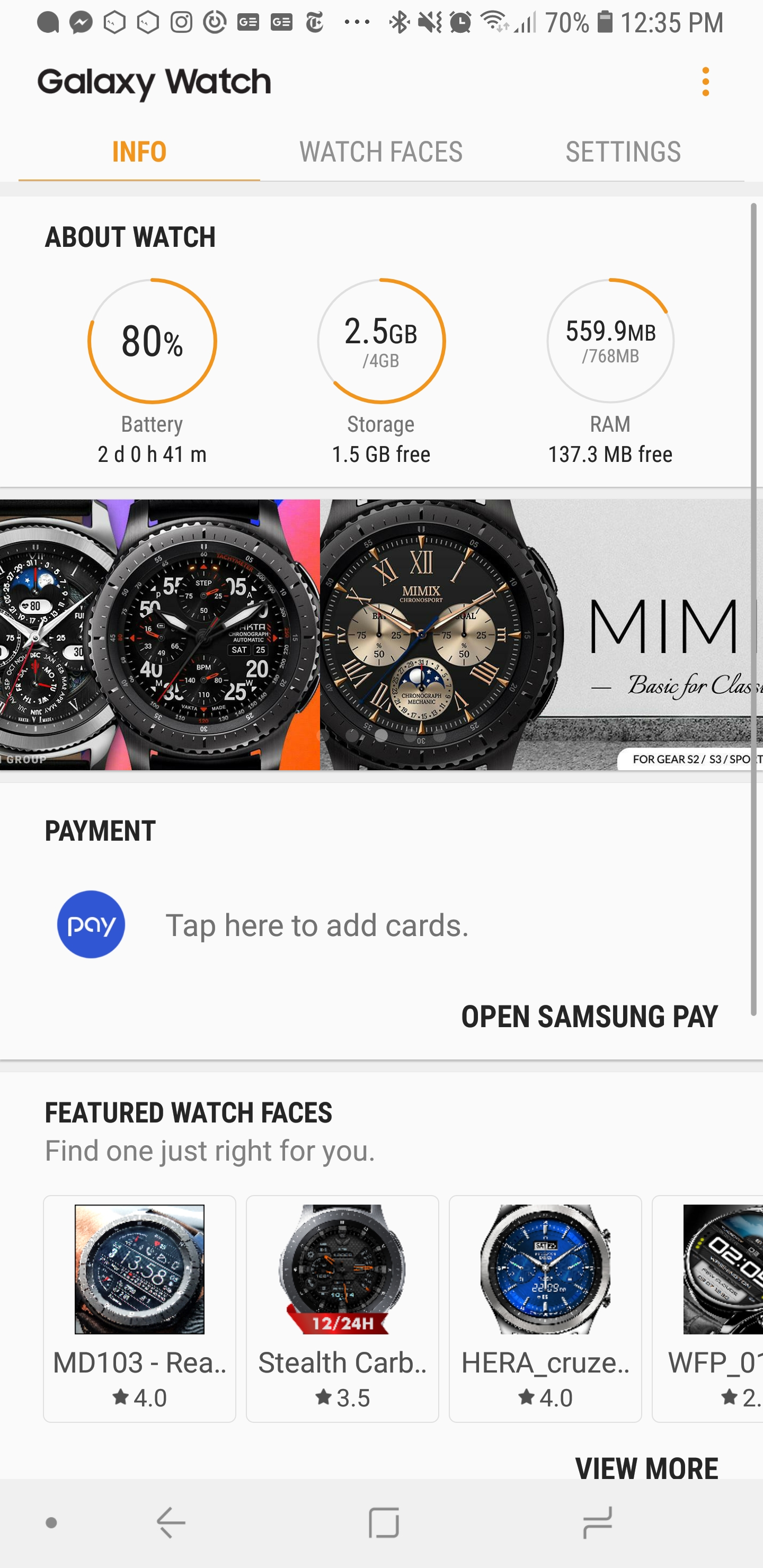763x1568 pixels.
Task: Open the overflow menu next to Galaxy Watch
Action: (705, 81)
